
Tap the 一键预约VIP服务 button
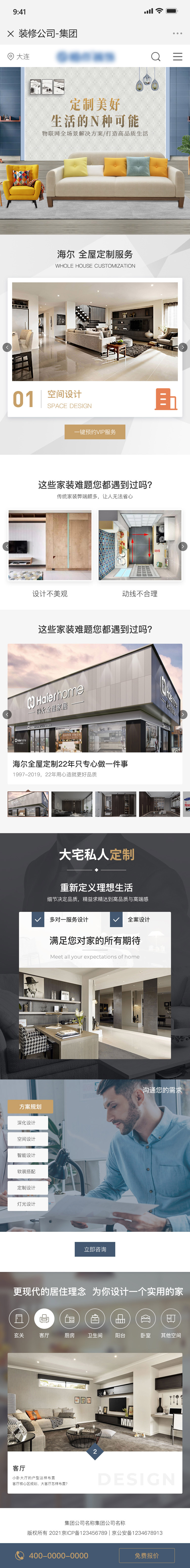[x=95, y=432]
